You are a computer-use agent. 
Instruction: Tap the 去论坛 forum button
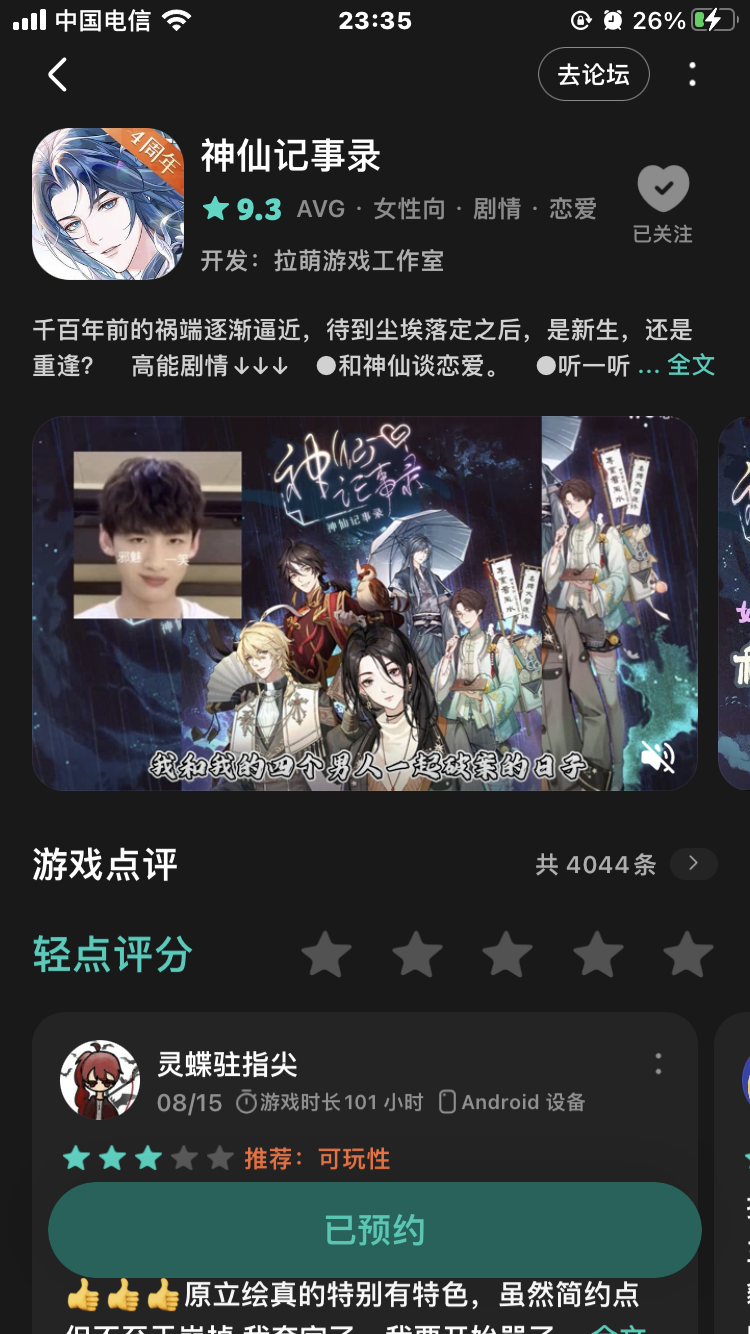pos(594,75)
